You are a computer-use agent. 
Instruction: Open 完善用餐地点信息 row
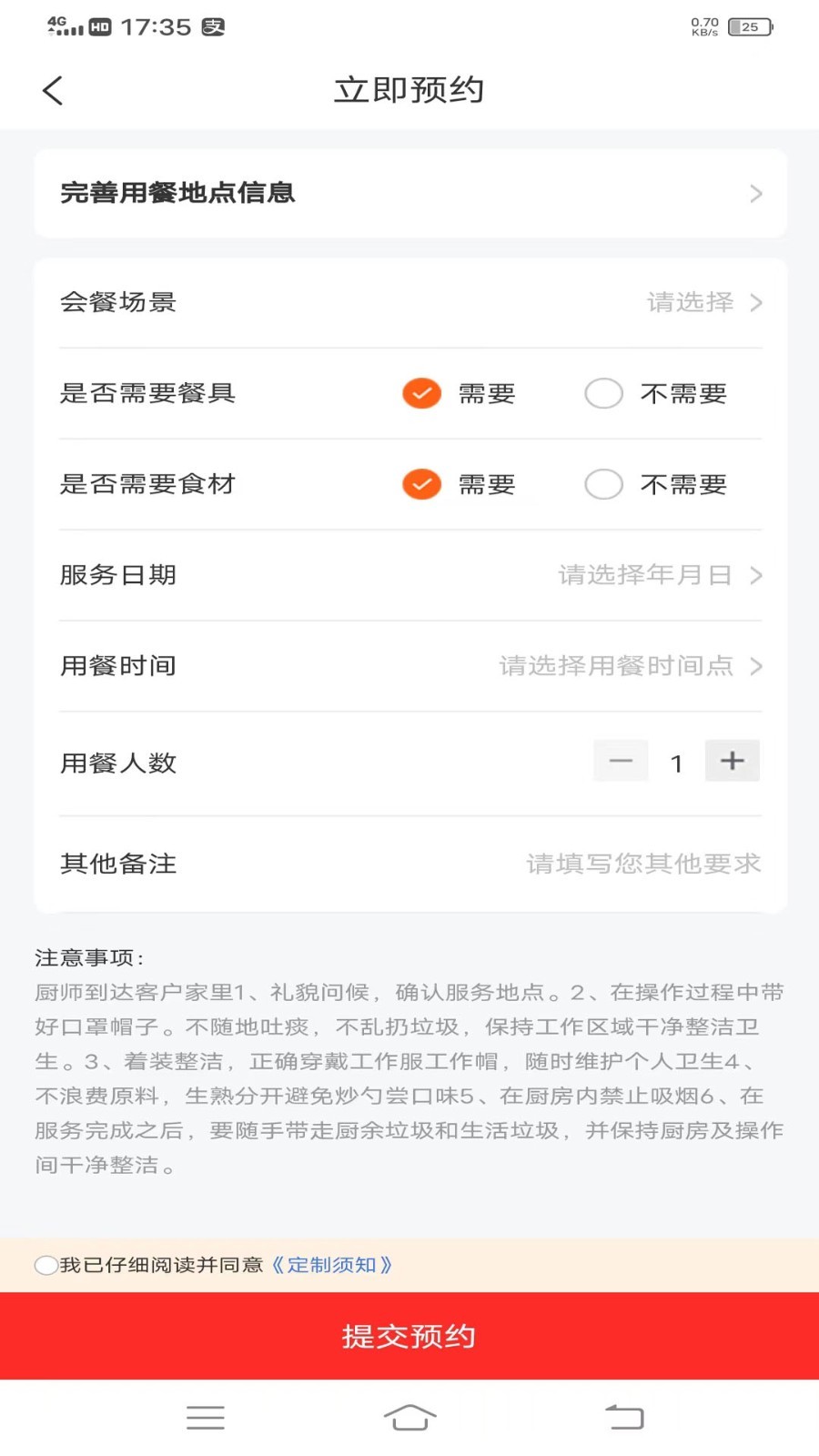click(409, 193)
